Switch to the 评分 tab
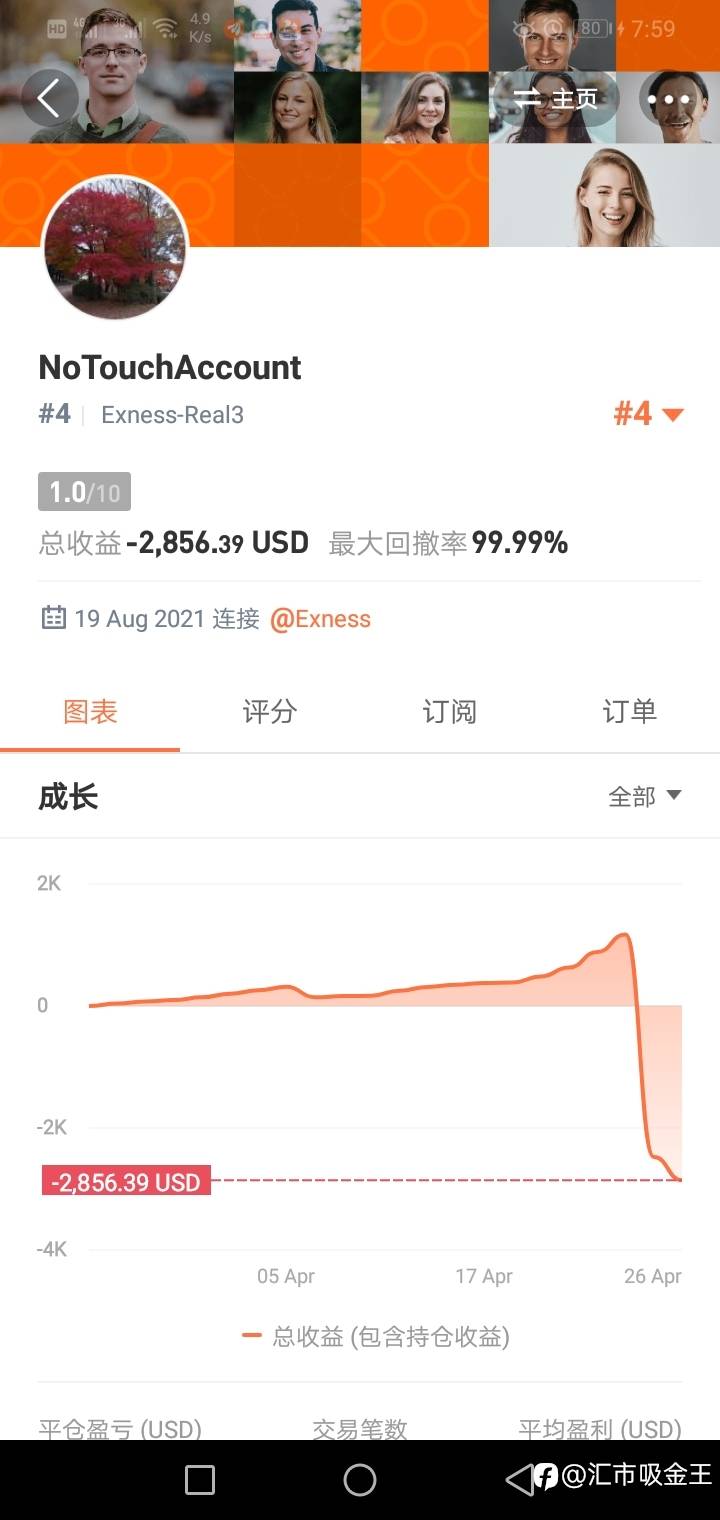Image resolution: width=720 pixels, height=1520 pixels. point(269,711)
